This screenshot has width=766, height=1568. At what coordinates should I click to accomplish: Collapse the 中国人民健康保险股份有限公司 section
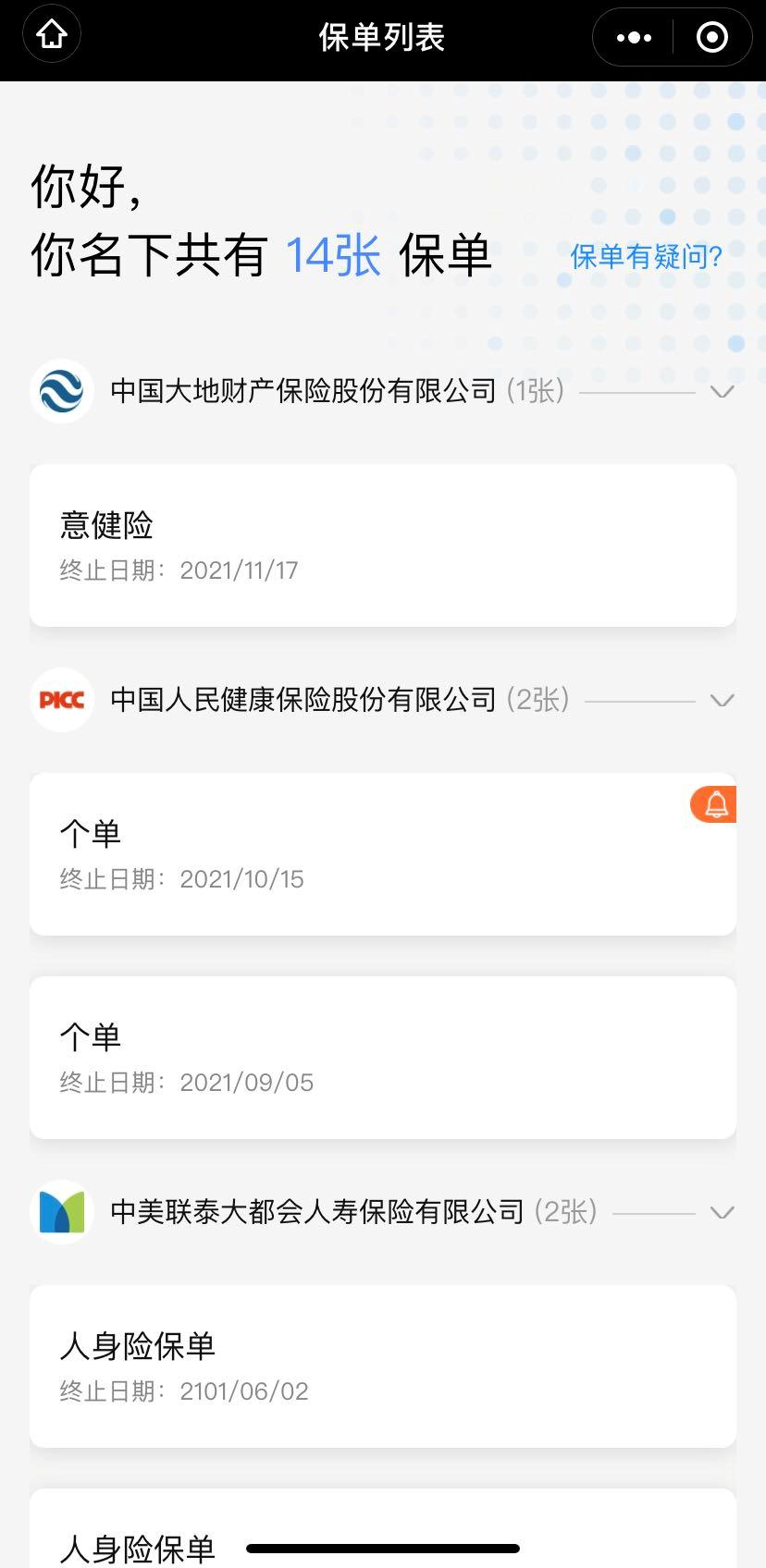coord(721,701)
